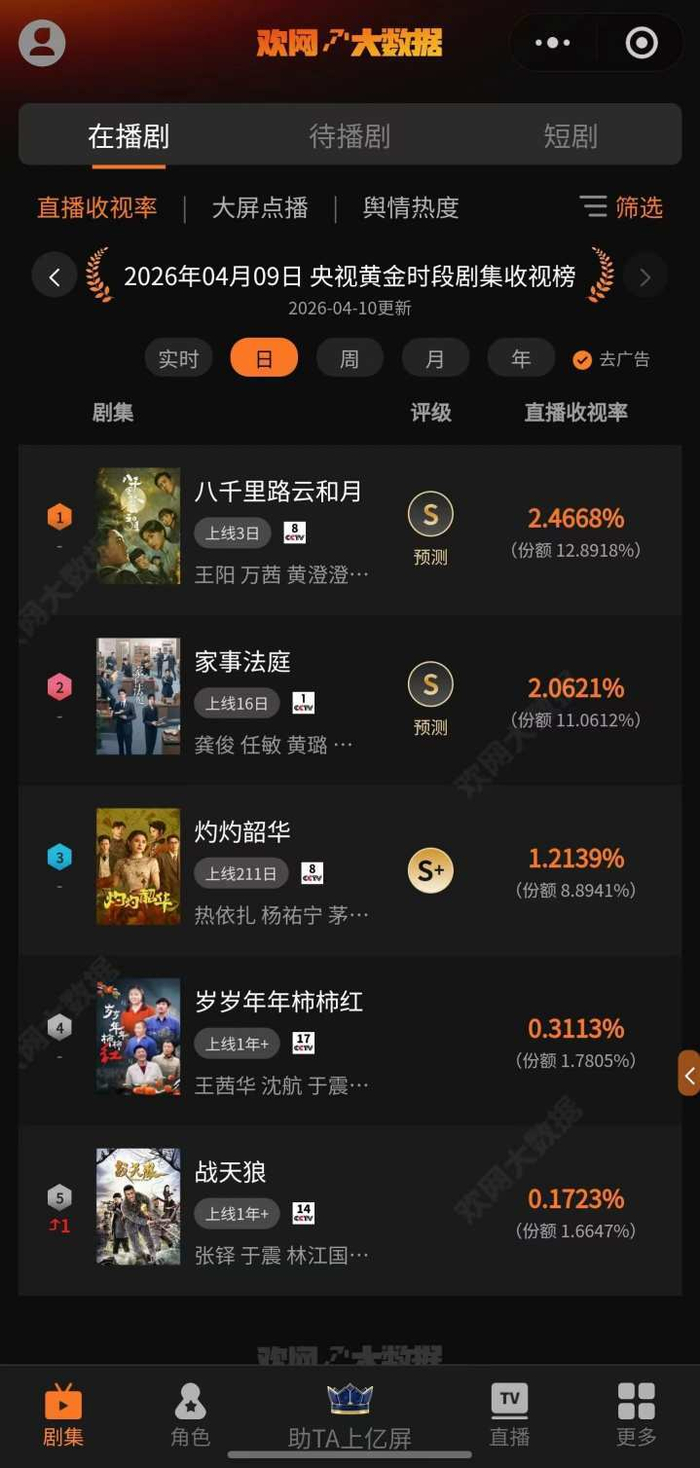700x1468 pixels.
Task: Choose the 月 time range
Action: [x=435, y=358]
